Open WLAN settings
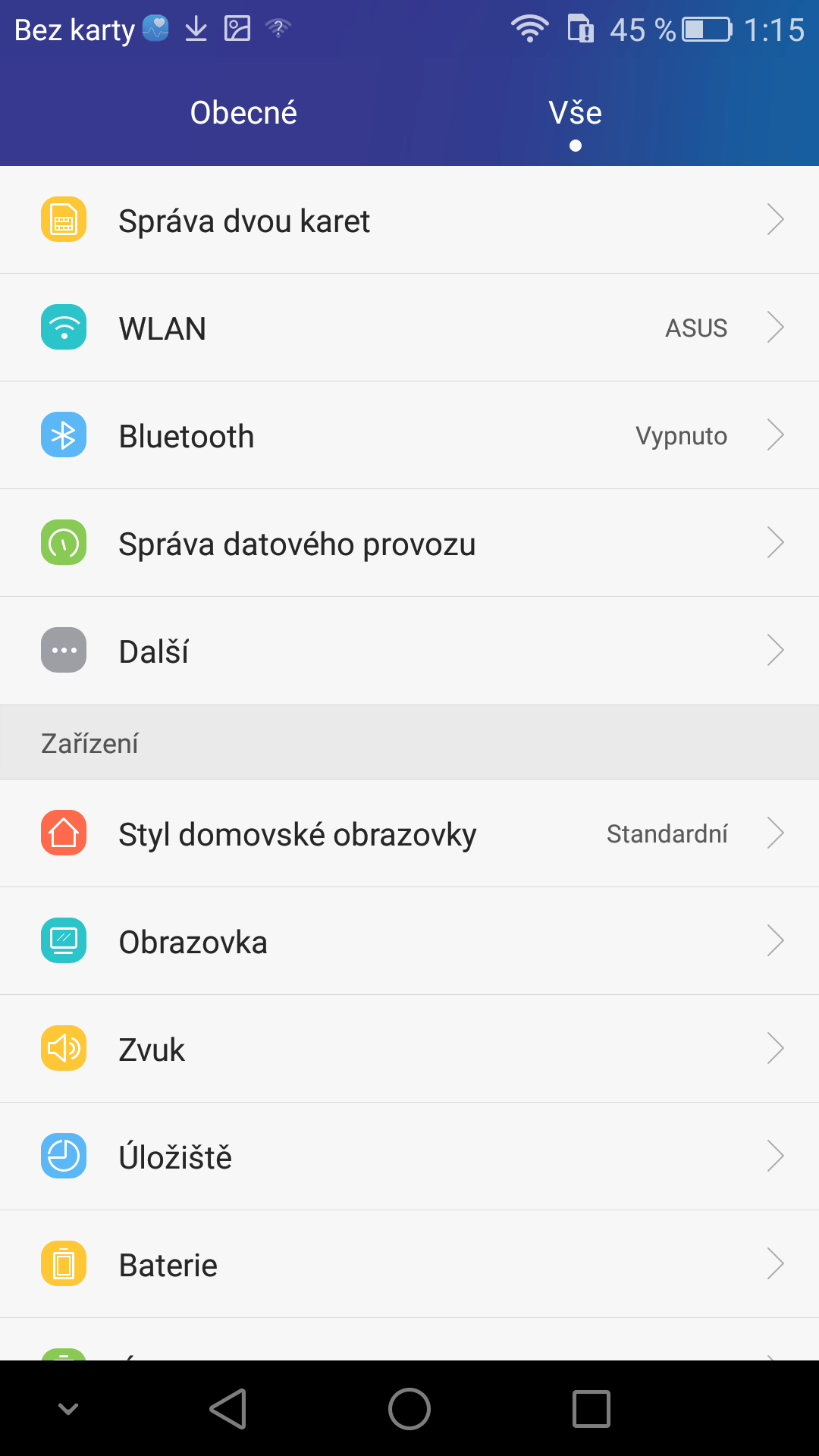The width and height of the screenshot is (819, 1456). (409, 328)
